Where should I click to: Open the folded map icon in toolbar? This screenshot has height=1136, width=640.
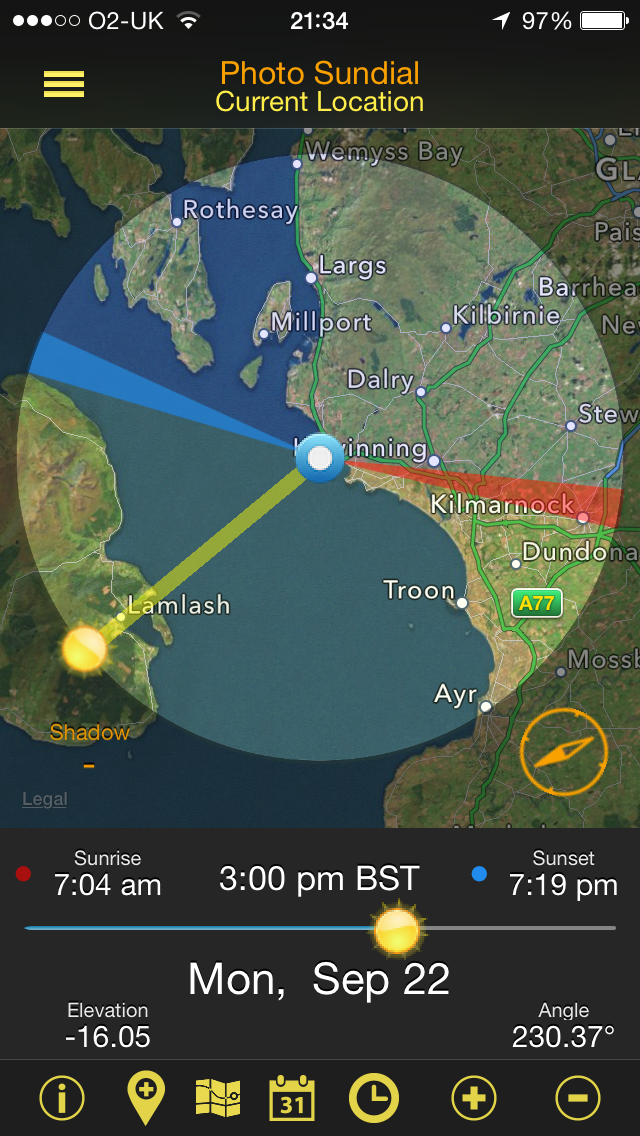point(218,1098)
